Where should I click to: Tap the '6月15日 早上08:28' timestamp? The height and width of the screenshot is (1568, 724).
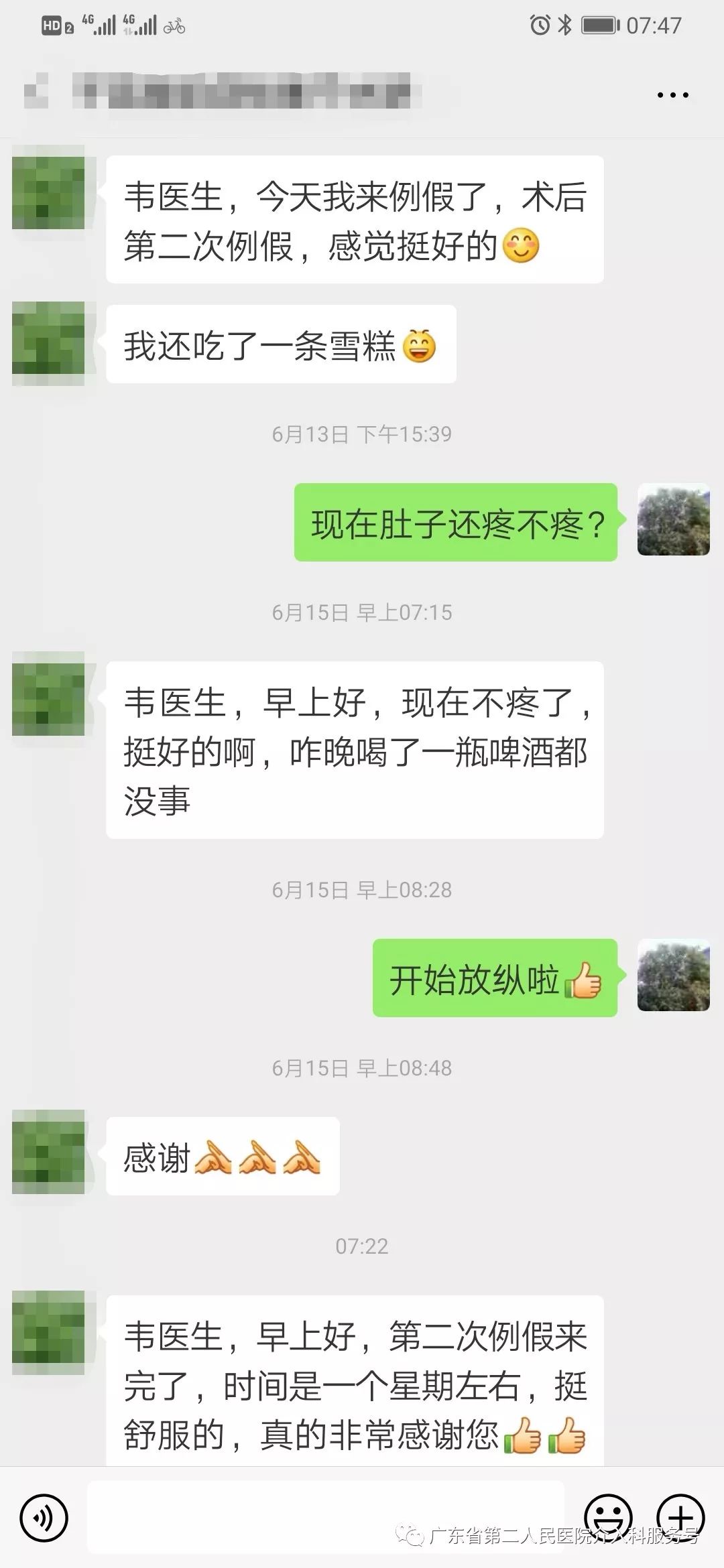[362, 889]
